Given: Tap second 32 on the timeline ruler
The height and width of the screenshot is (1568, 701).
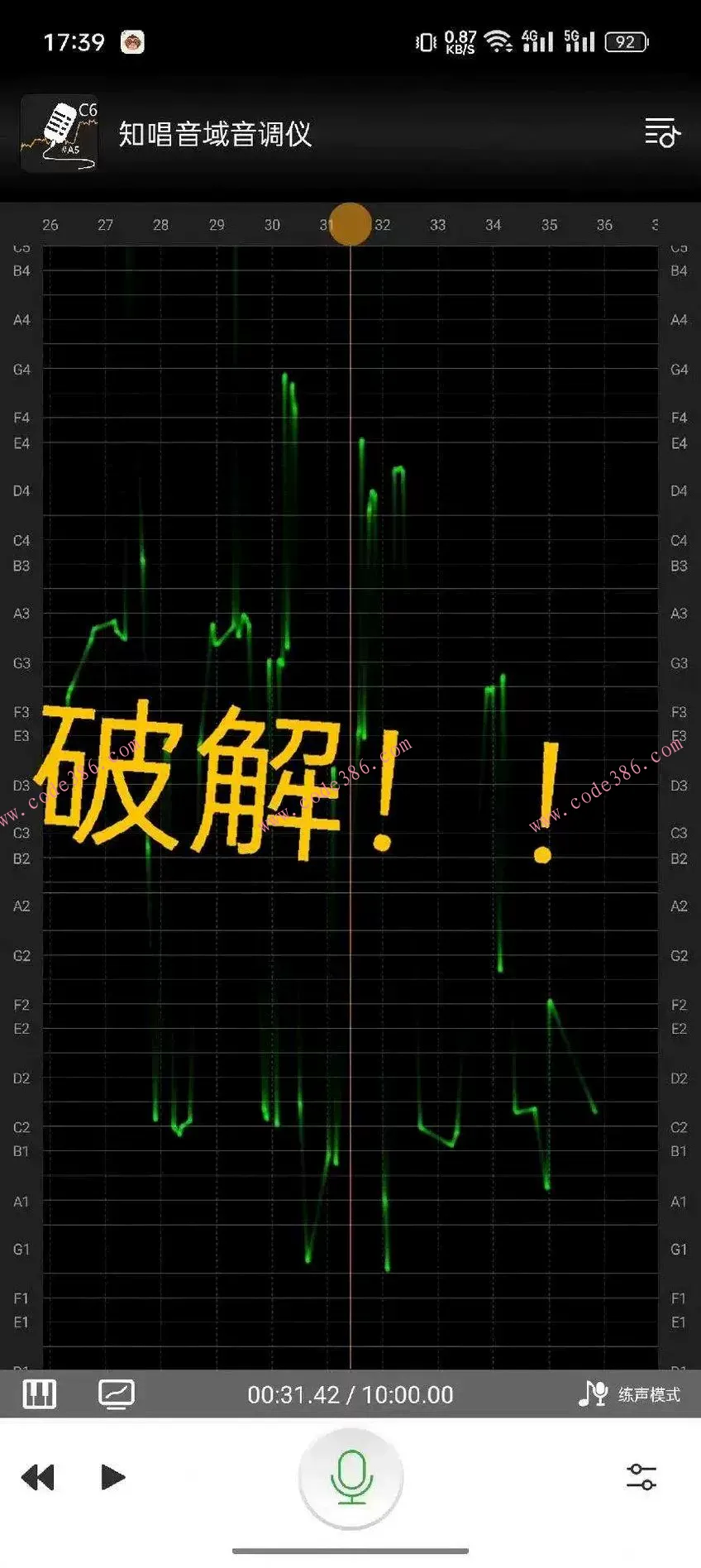Looking at the screenshot, I should pos(382,224).
